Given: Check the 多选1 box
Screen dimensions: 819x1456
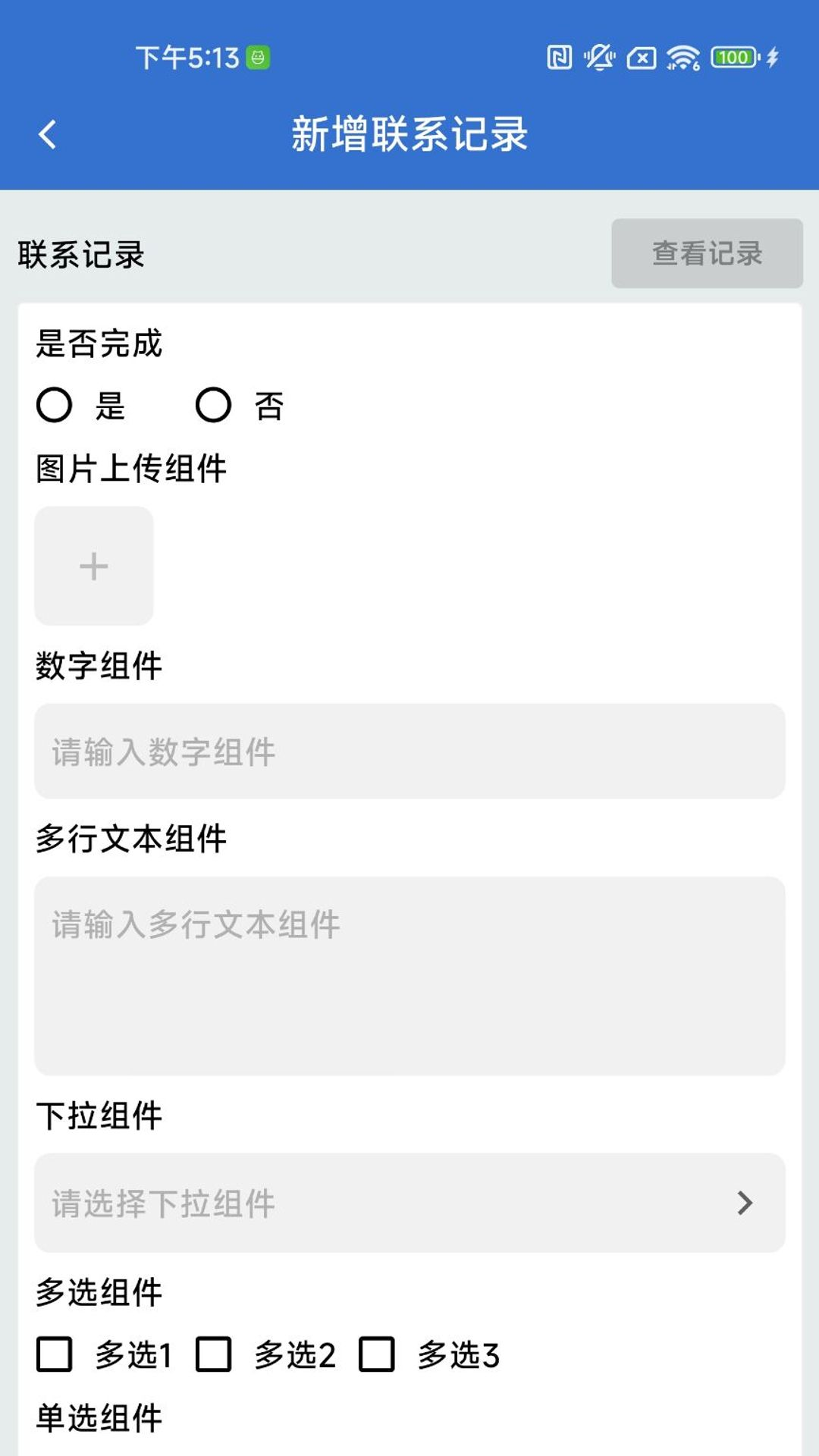Looking at the screenshot, I should [55, 1354].
